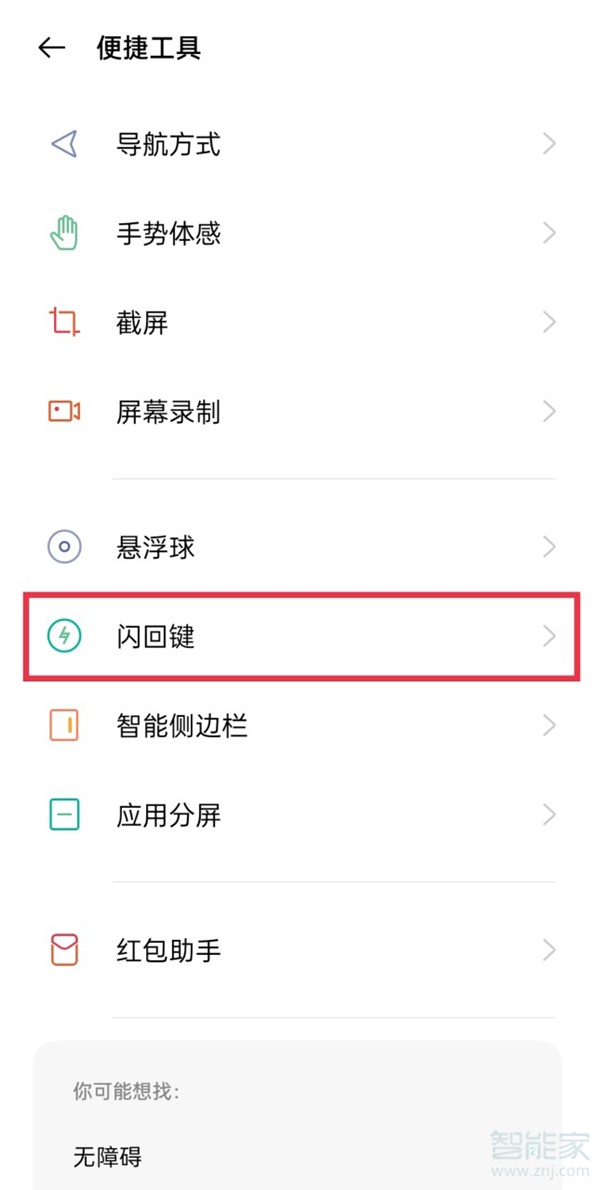Open 屏幕录制 settings

coord(168,412)
